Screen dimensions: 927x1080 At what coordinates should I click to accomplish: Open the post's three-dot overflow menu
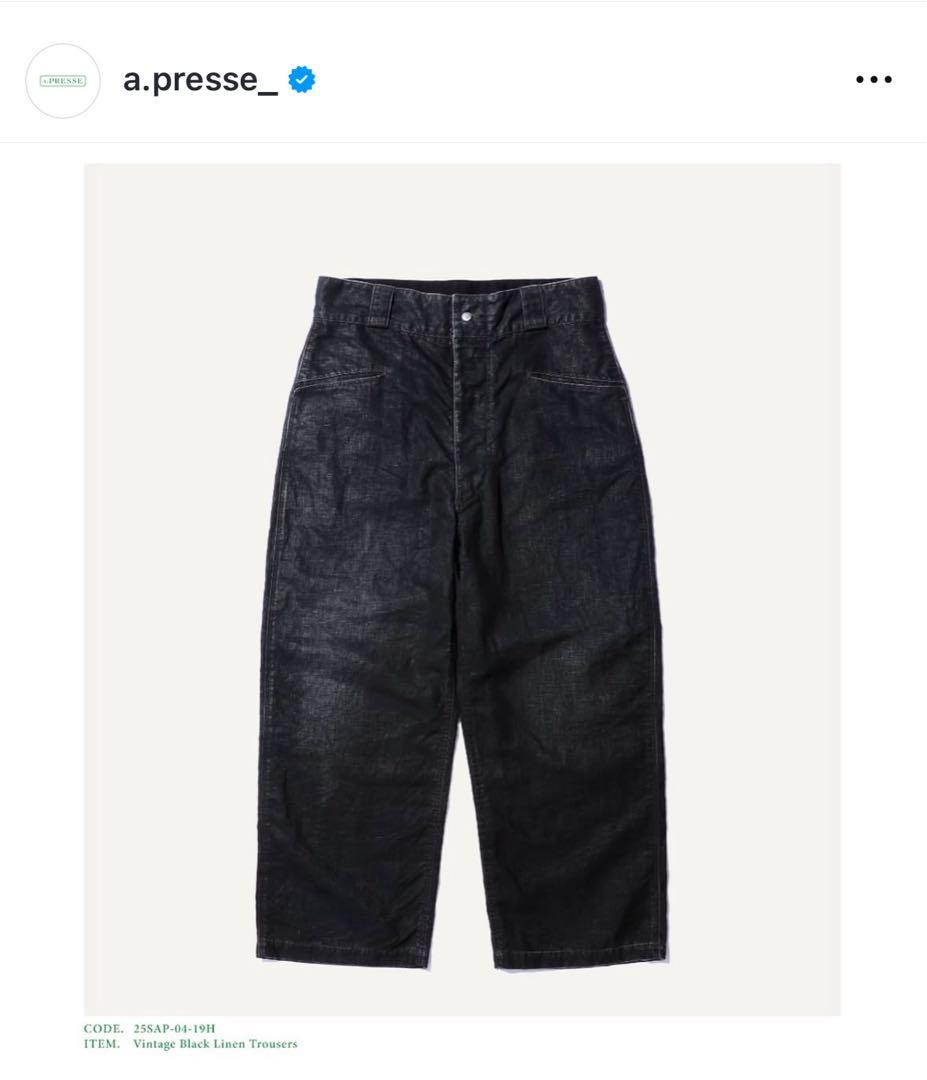(873, 80)
